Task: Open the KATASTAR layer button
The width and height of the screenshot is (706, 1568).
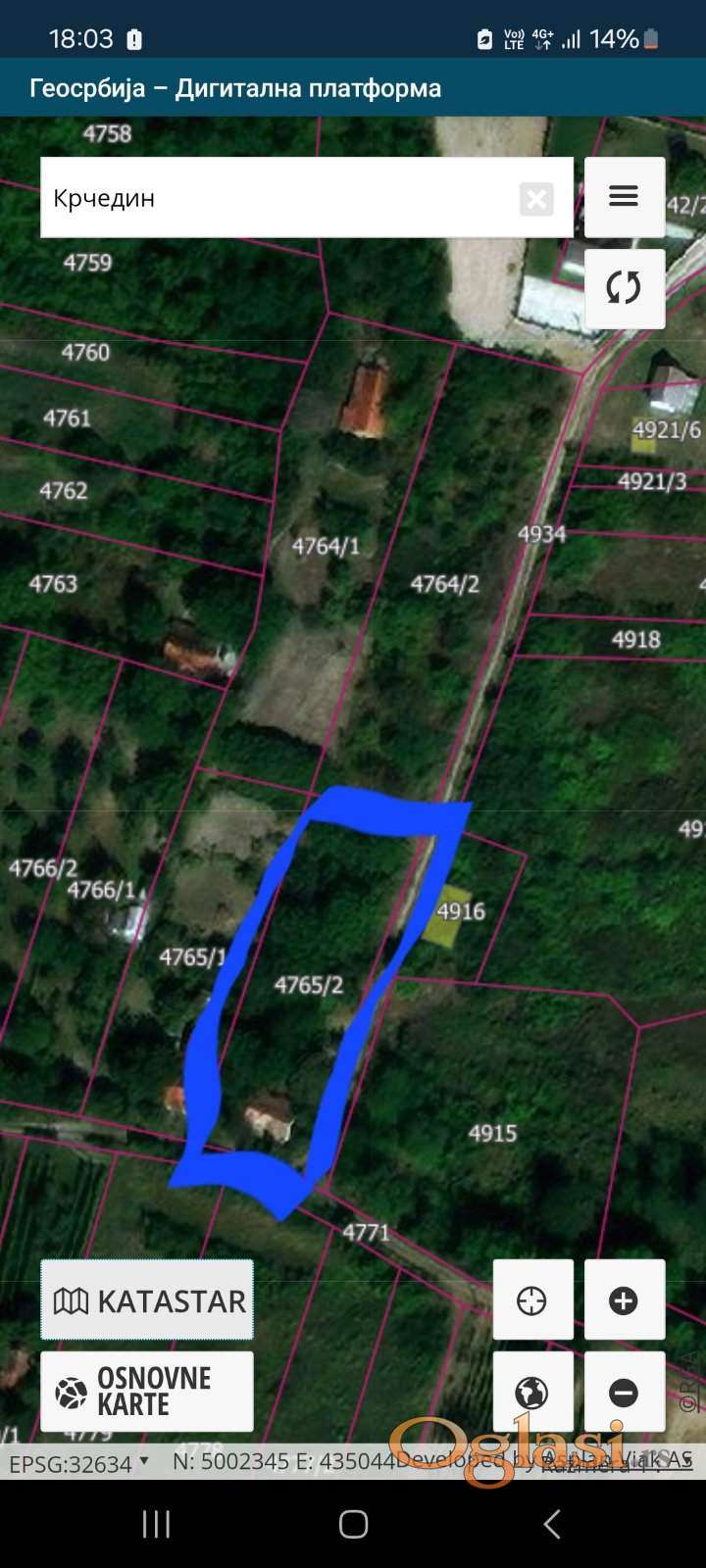Action: [147, 1300]
